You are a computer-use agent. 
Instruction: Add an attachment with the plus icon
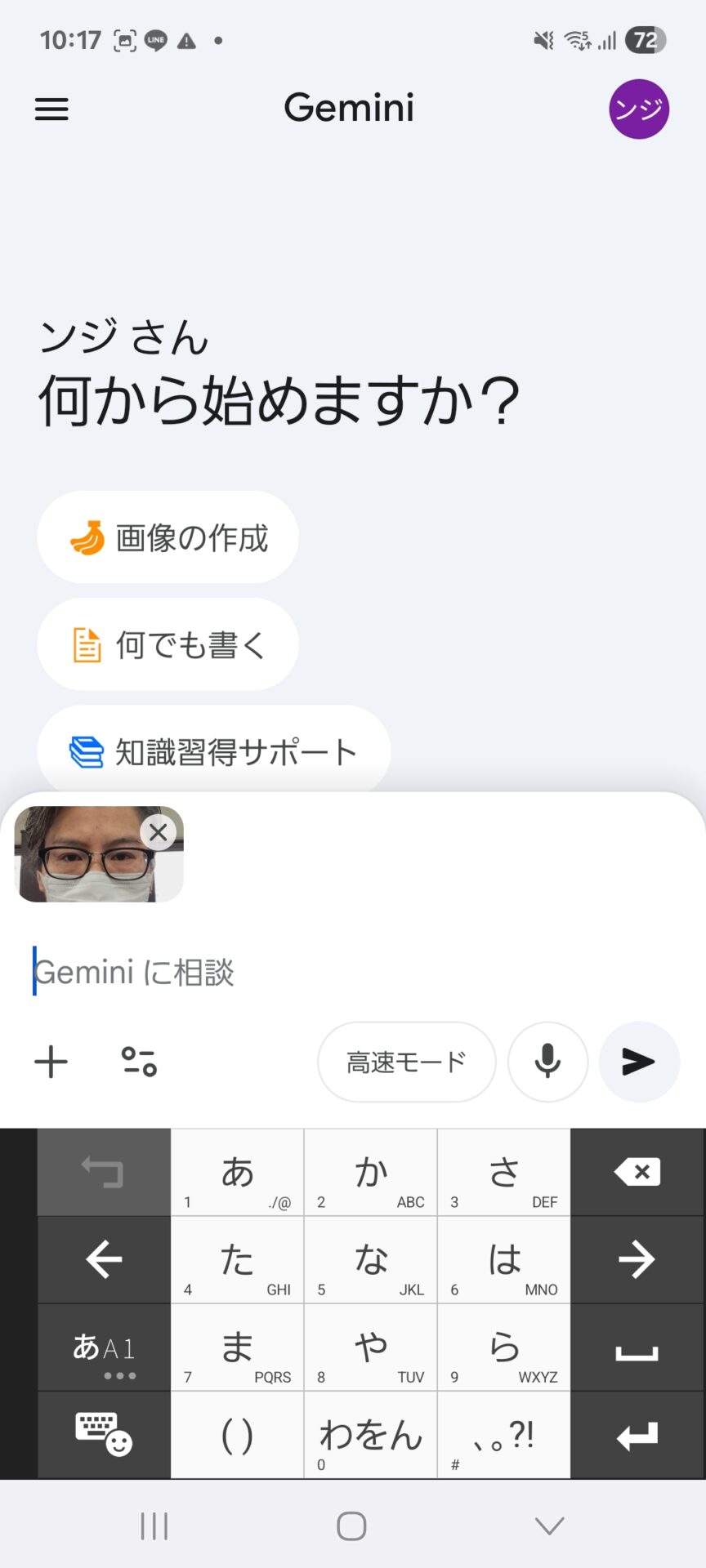point(51,1062)
